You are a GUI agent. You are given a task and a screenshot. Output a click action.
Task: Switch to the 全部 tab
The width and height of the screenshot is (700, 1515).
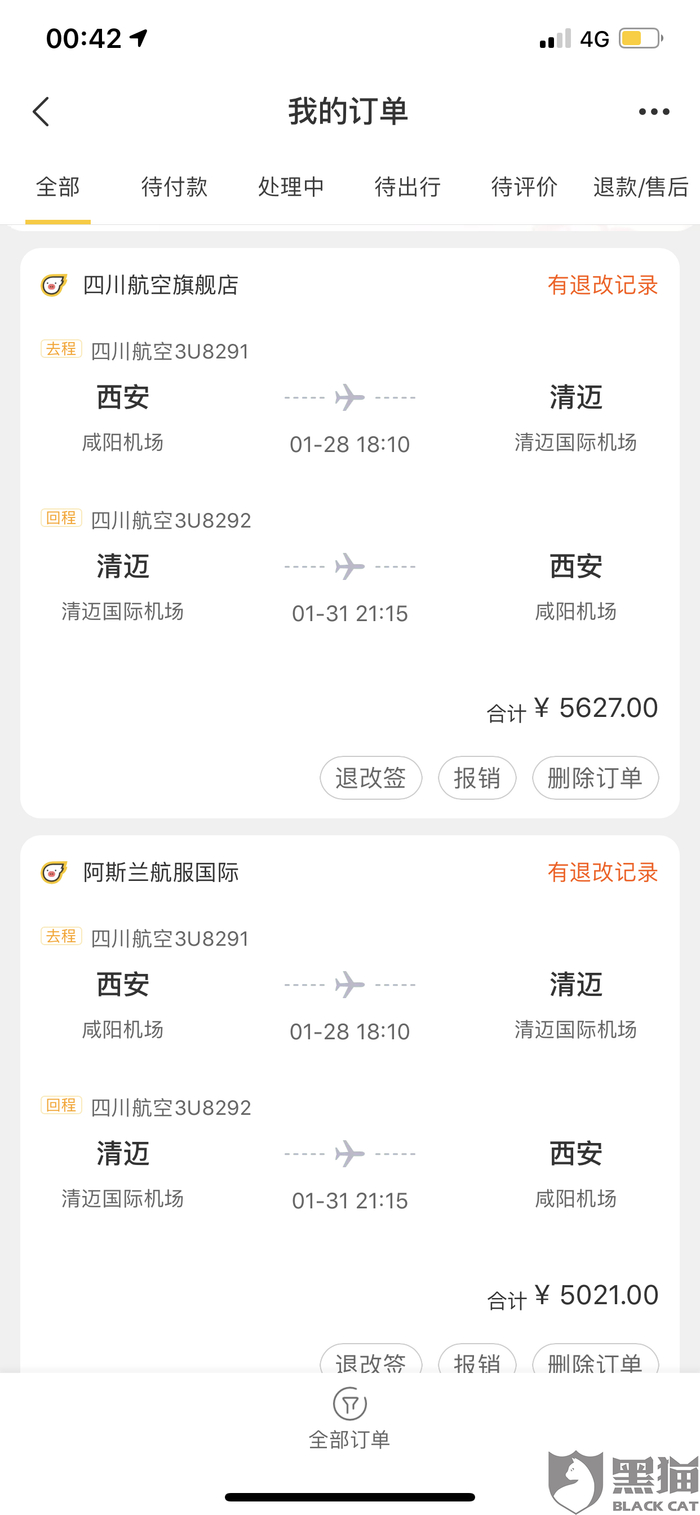point(58,187)
